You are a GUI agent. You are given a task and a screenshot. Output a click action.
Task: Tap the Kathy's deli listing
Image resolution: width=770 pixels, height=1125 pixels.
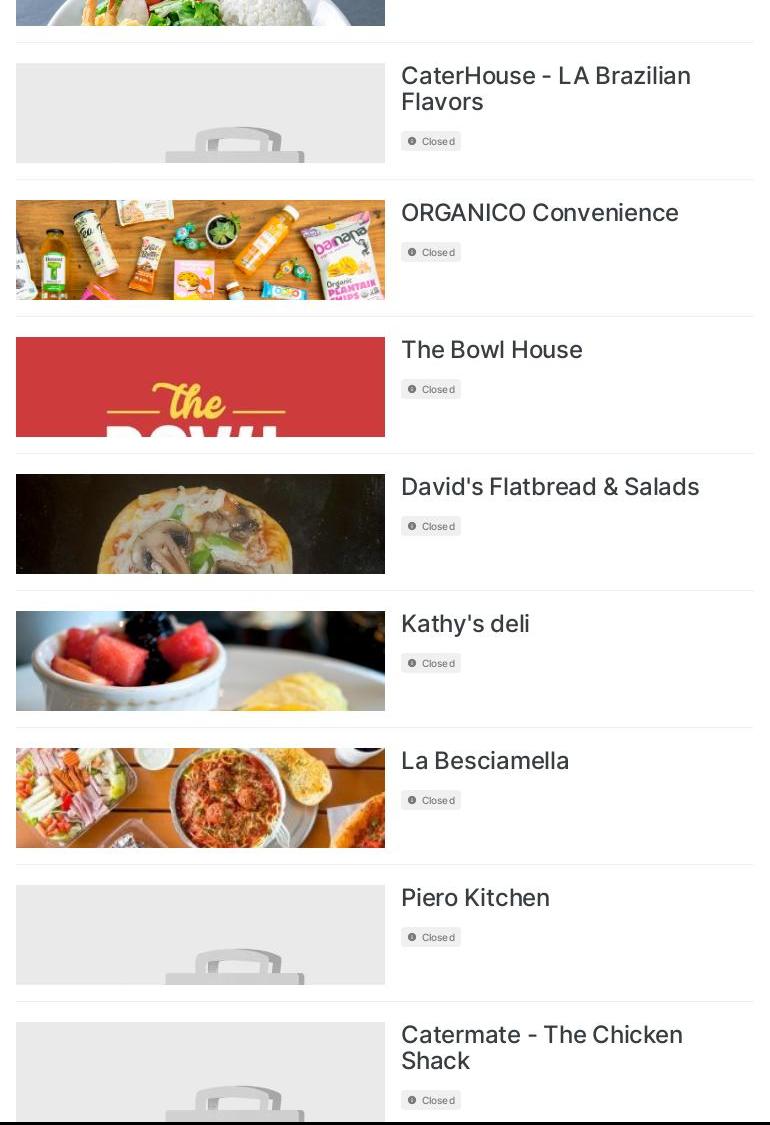click(x=465, y=624)
